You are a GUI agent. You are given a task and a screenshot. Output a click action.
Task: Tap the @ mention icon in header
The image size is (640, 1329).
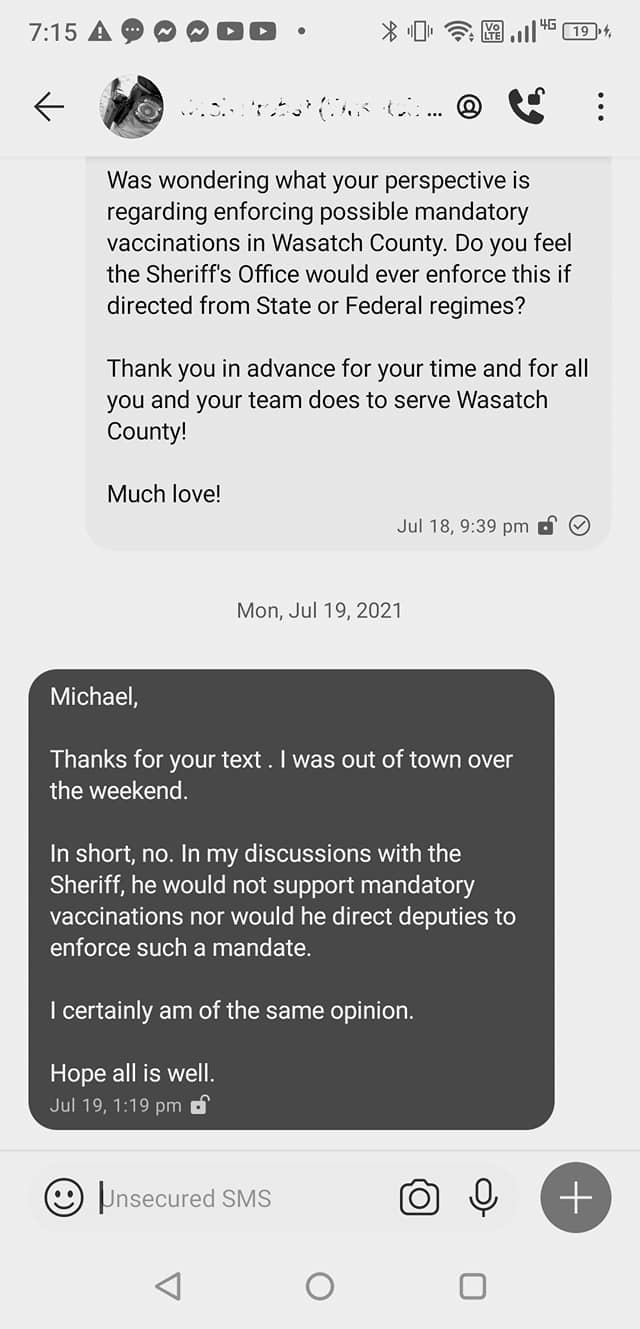pyautogui.click(x=468, y=107)
